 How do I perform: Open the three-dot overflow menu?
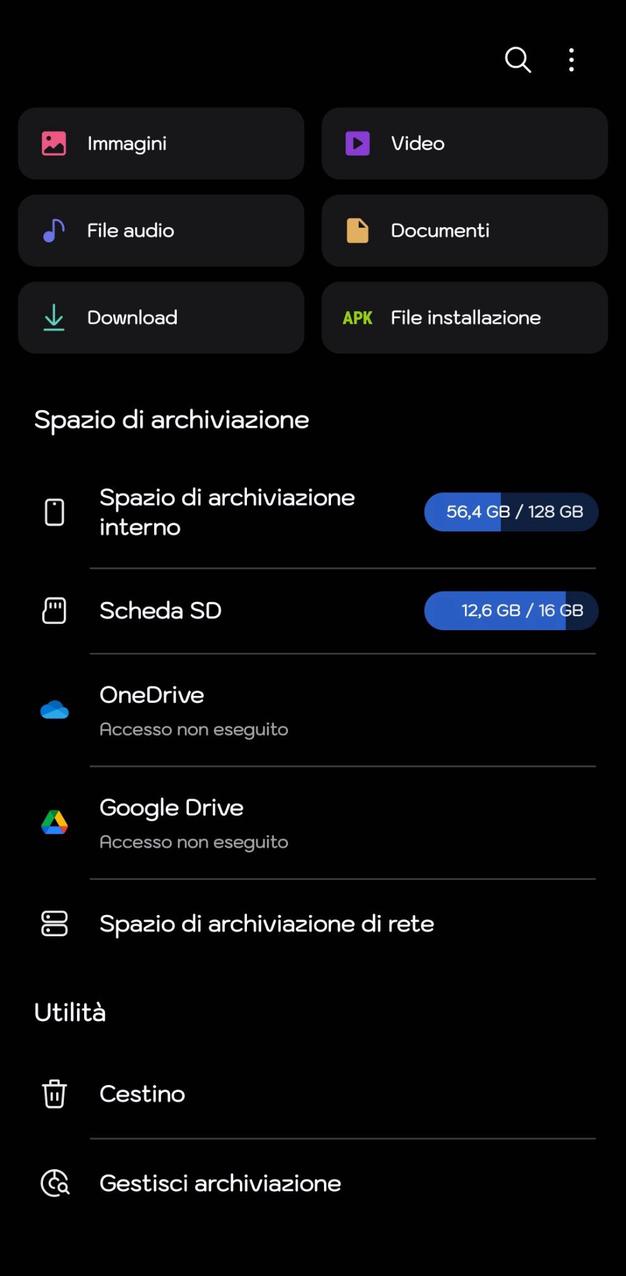coord(571,60)
